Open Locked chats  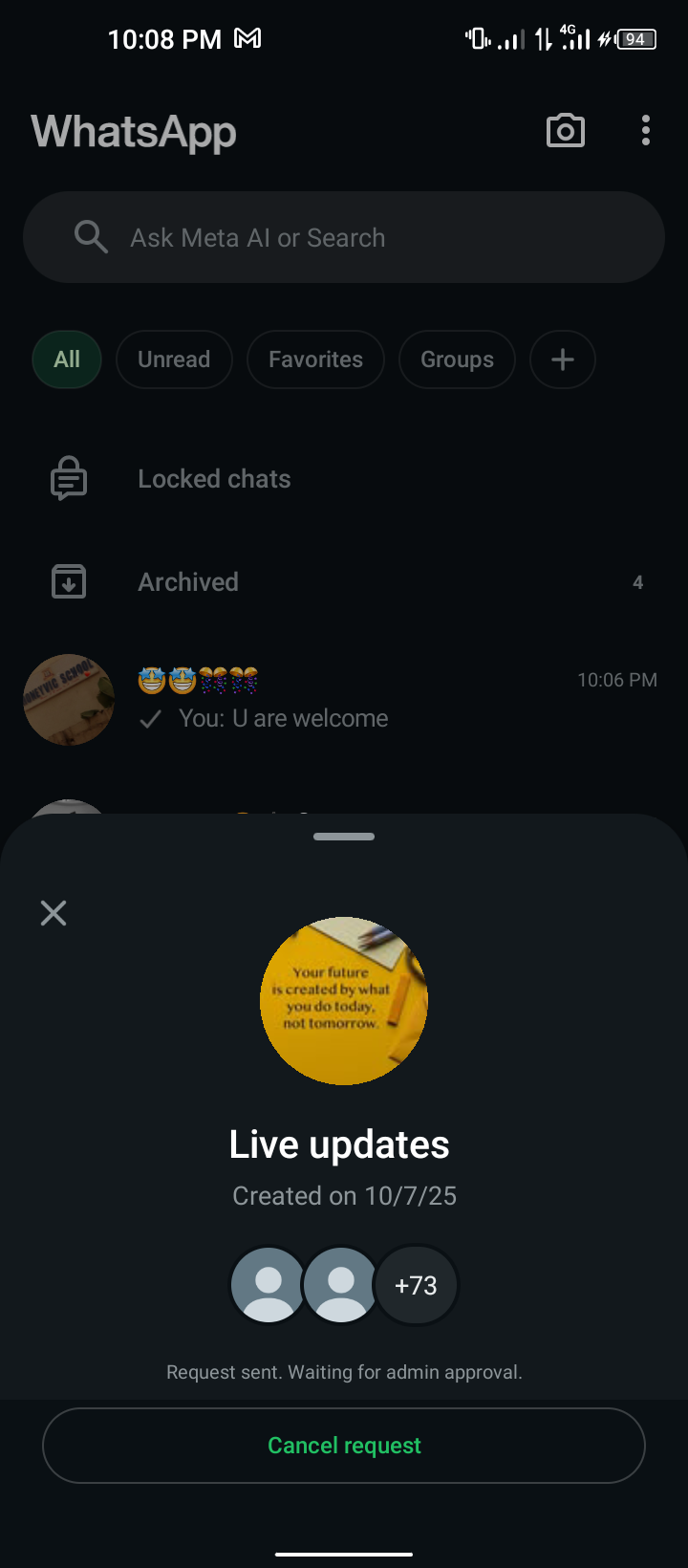(x=214, y=479)
